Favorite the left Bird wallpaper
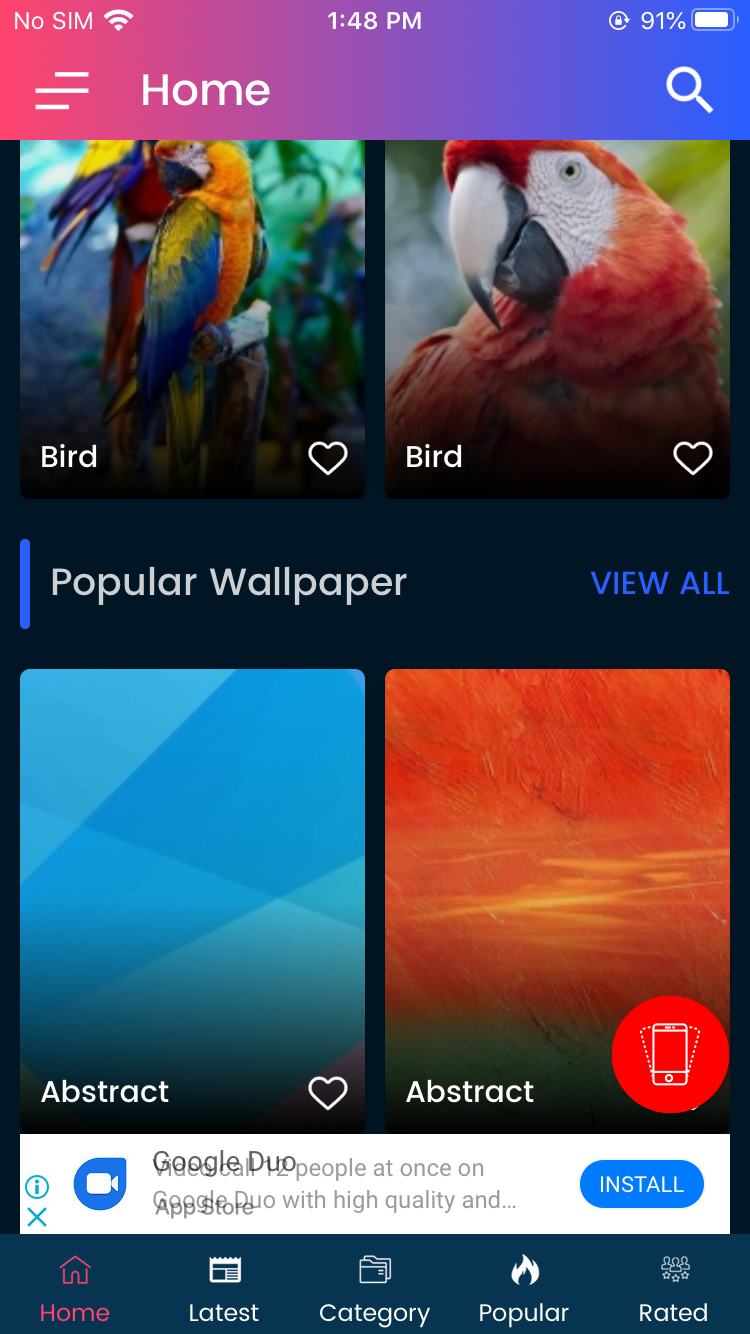The height and width of the screenshot is (1334, 750). 327,457
